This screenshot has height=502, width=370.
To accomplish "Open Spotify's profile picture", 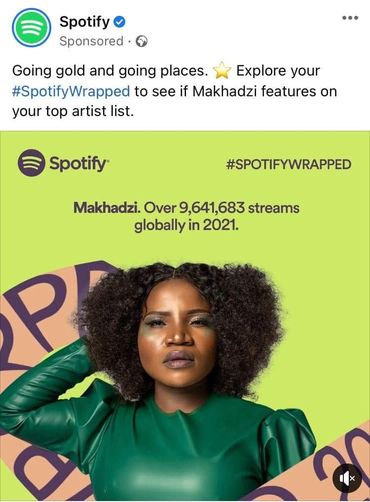I will tap(31, 28).
